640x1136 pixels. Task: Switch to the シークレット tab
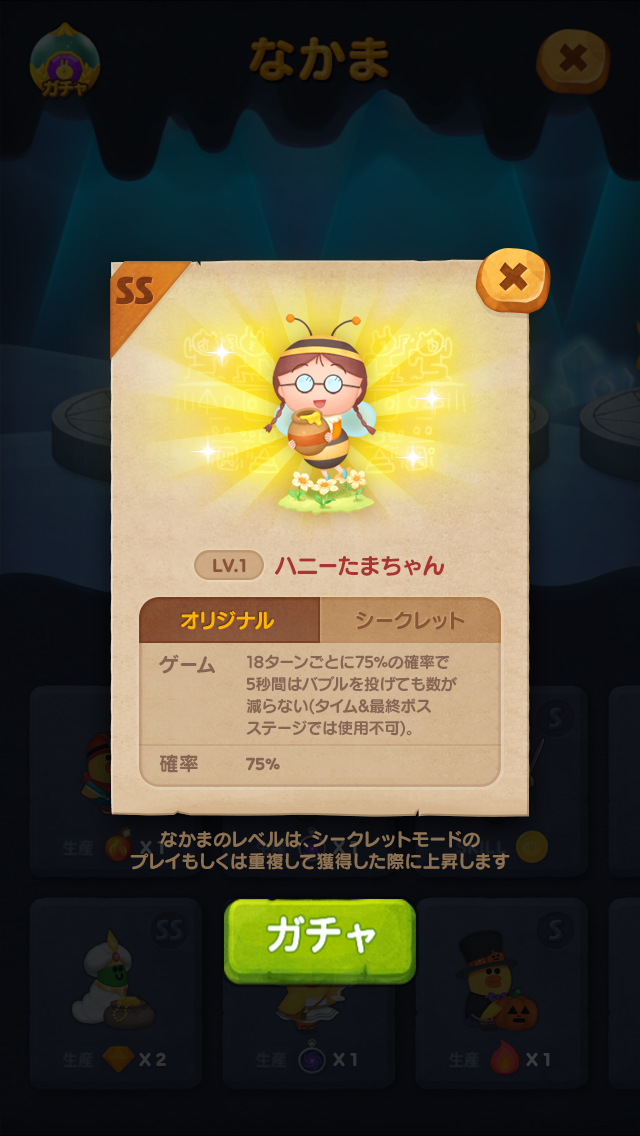pos(410,620)
